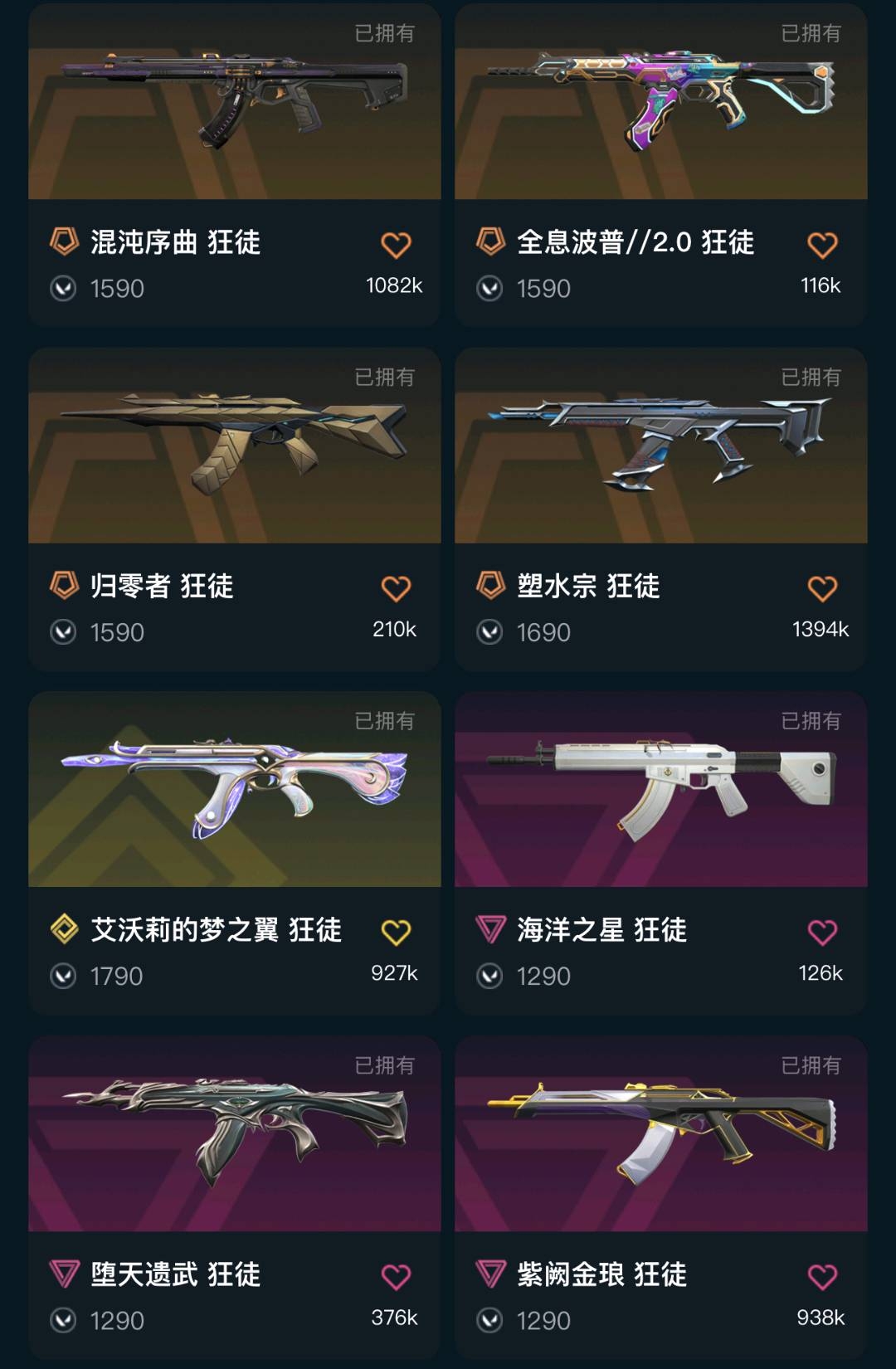This screenshot has height=1369, width=896.
Task: Favorite the 混沌序曲 狂徒 skin
Action: click(x=396, y=246)
